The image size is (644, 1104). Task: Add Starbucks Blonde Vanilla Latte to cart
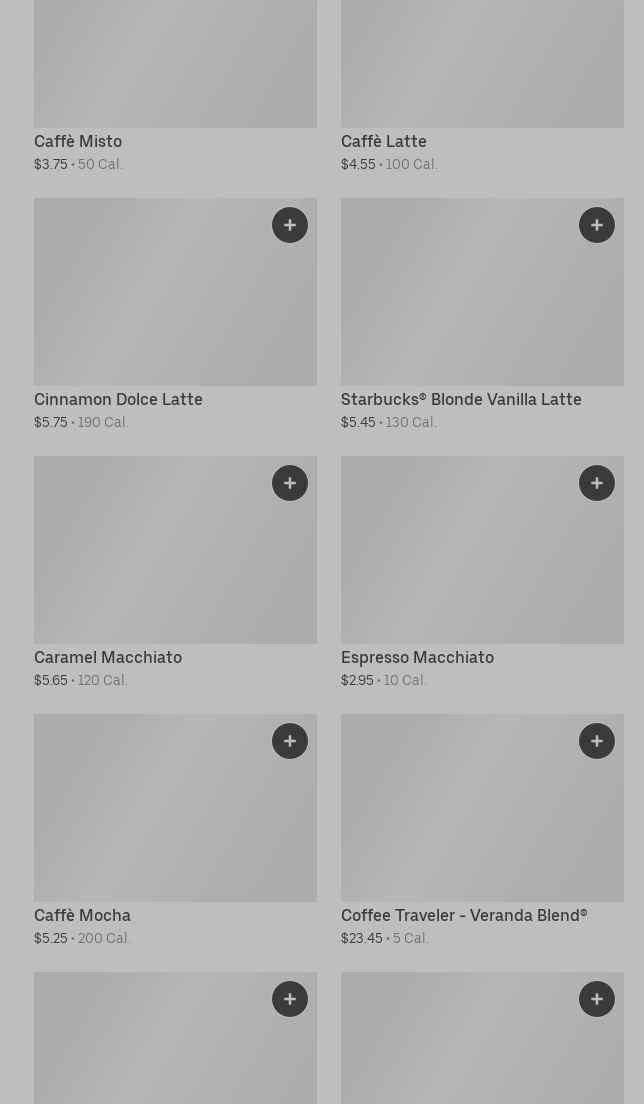tap(597, 225)
